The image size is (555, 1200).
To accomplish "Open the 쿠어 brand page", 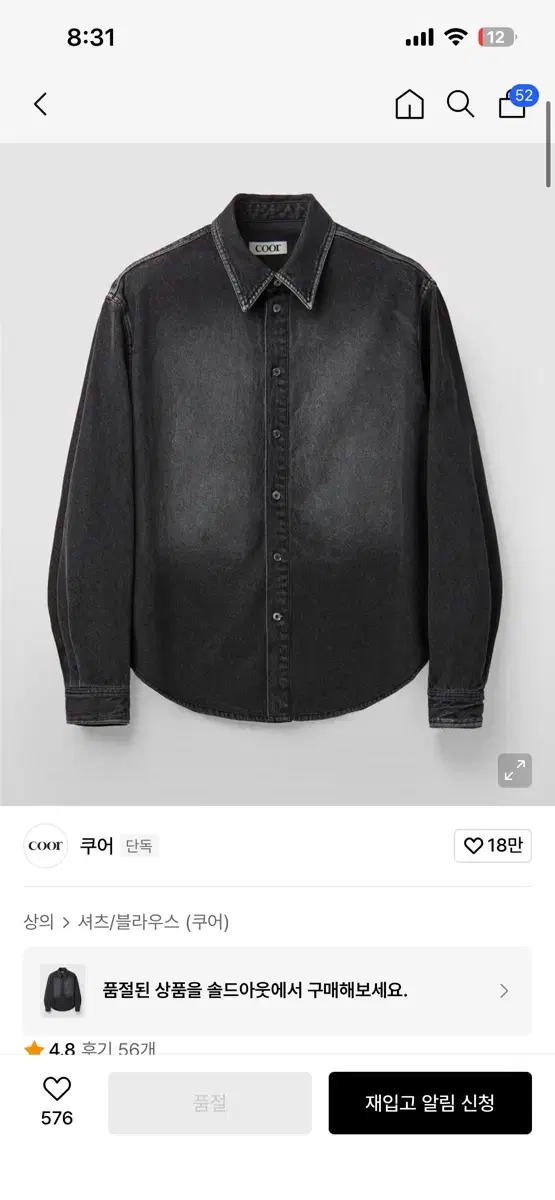I will click(x=97, y=846).
